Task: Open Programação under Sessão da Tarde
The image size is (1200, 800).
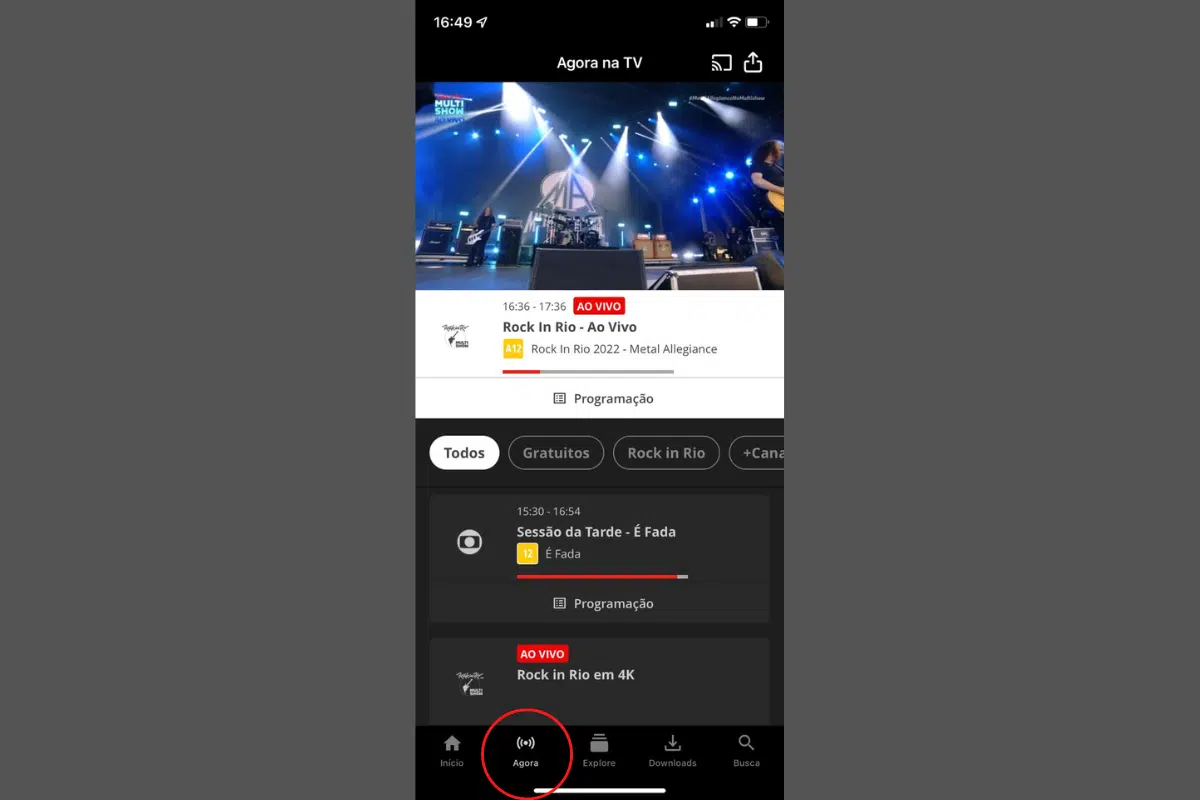Action: coord(603,603)
